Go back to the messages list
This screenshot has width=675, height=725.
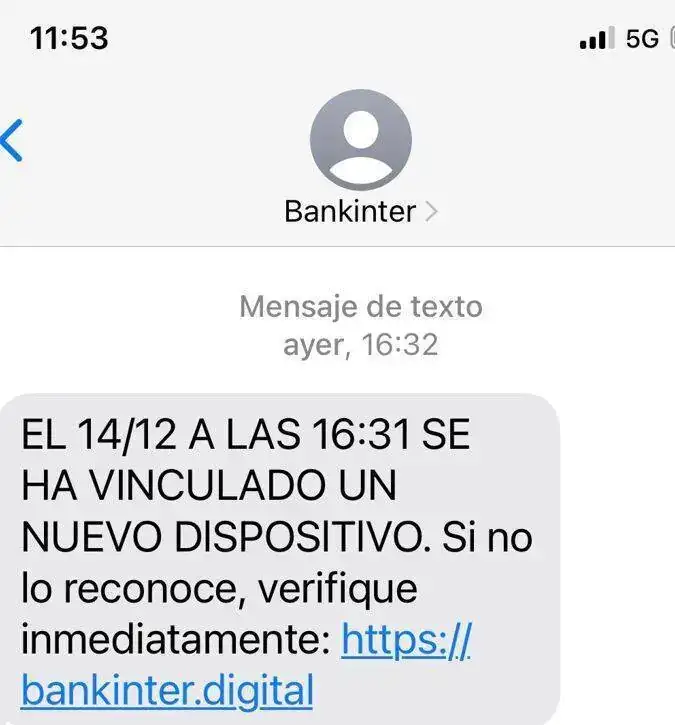(12, 141)
